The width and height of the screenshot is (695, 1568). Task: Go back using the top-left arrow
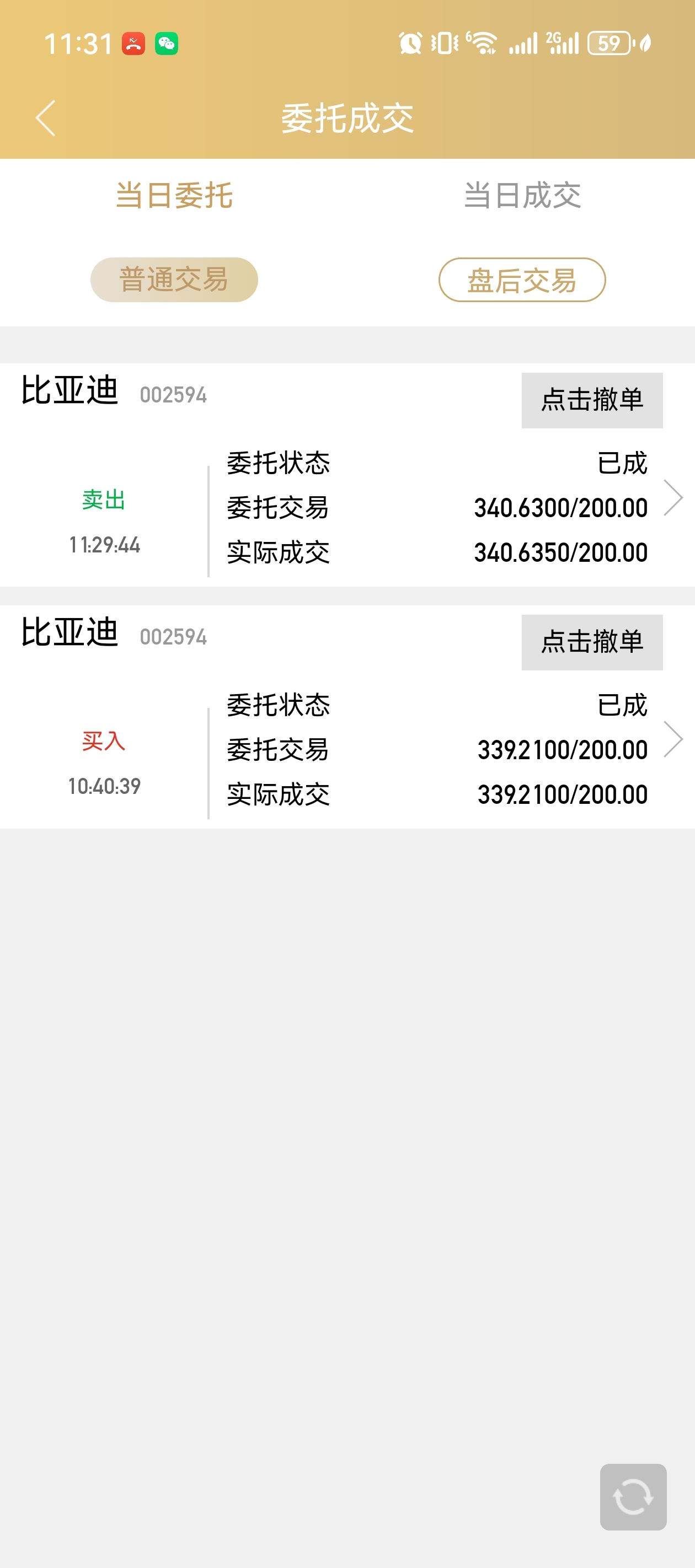pyautogui.click(x=46, y=118)
